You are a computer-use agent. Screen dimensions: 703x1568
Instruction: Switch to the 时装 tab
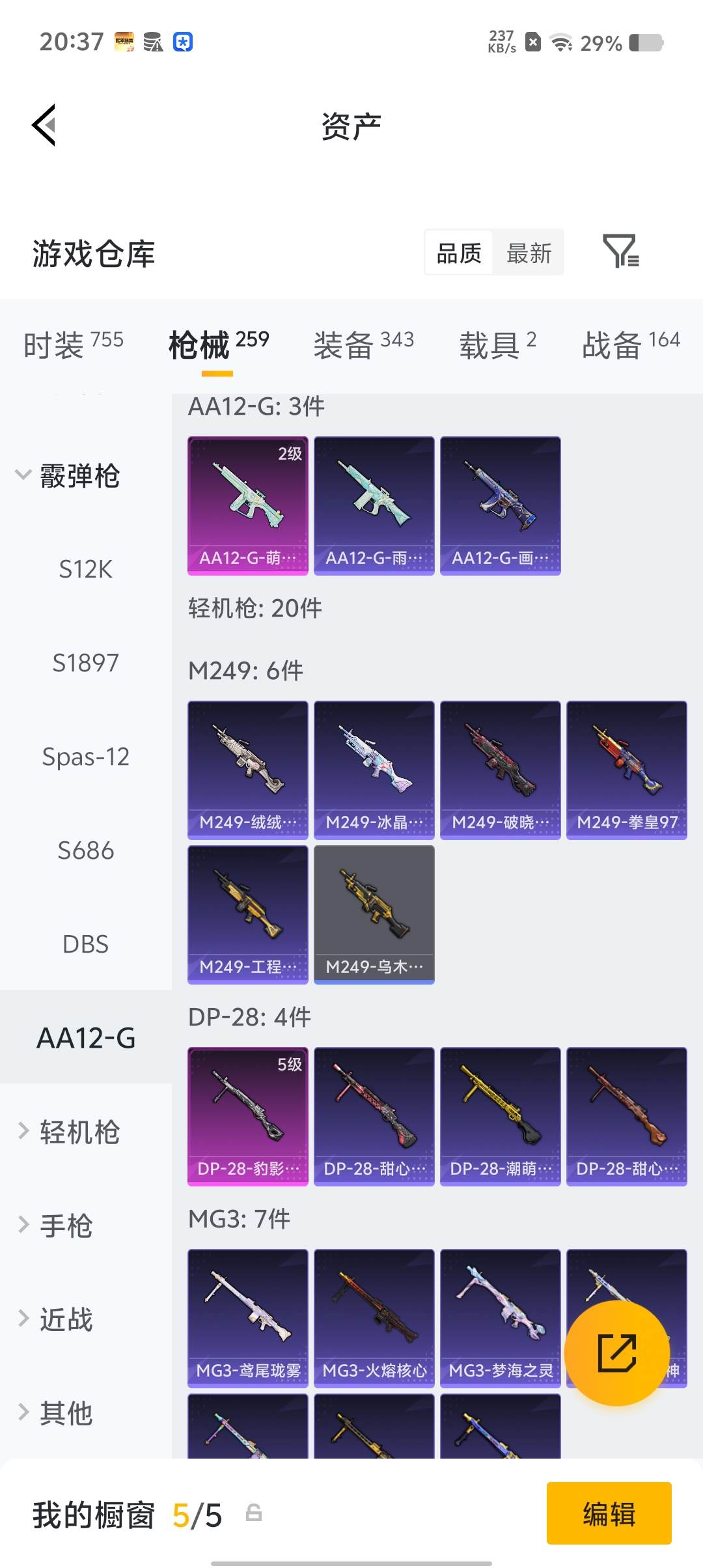coord(73,344)
